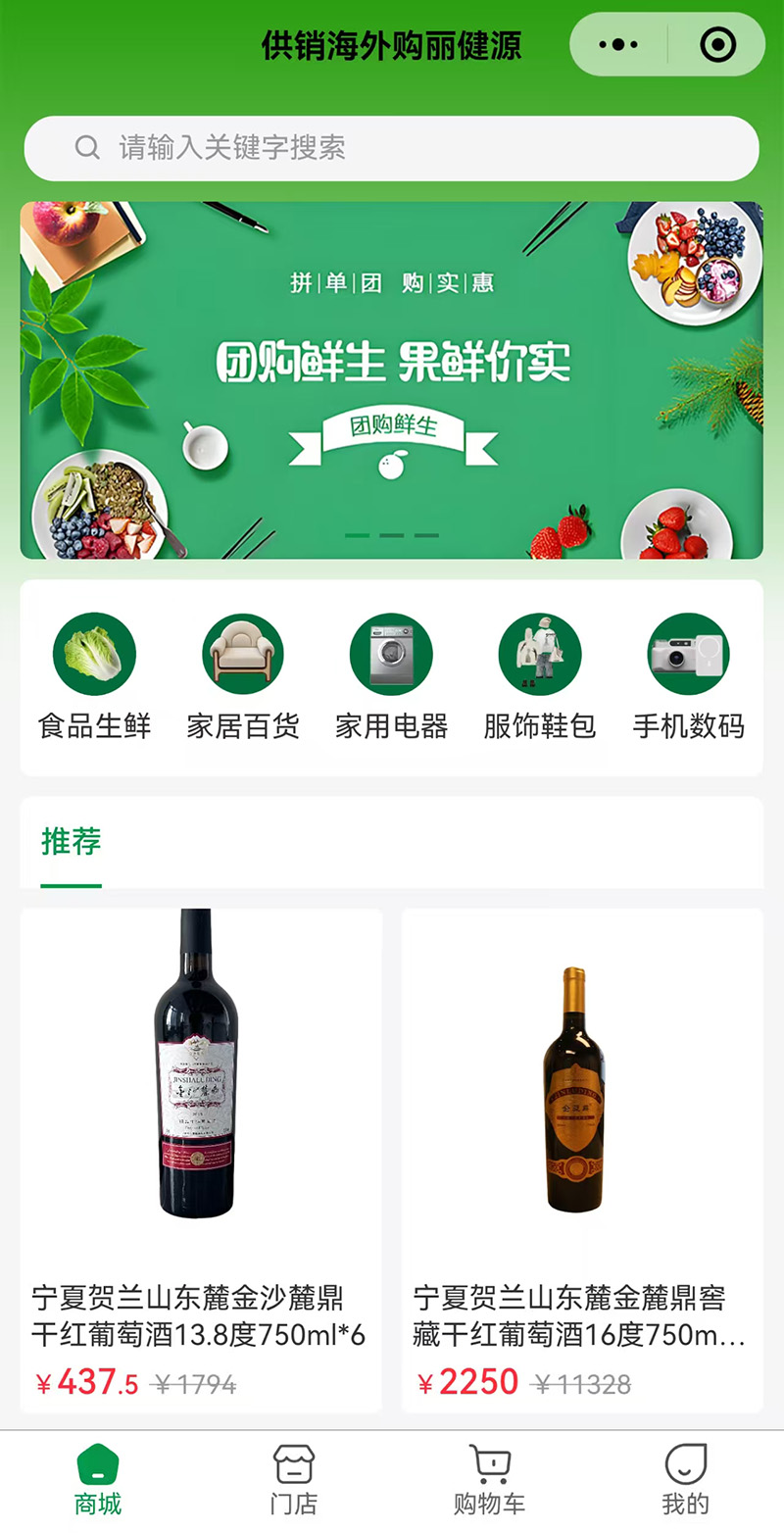Open the 购物车 shopping cart tab
784x1533 pixels.
pos(489,1480)
